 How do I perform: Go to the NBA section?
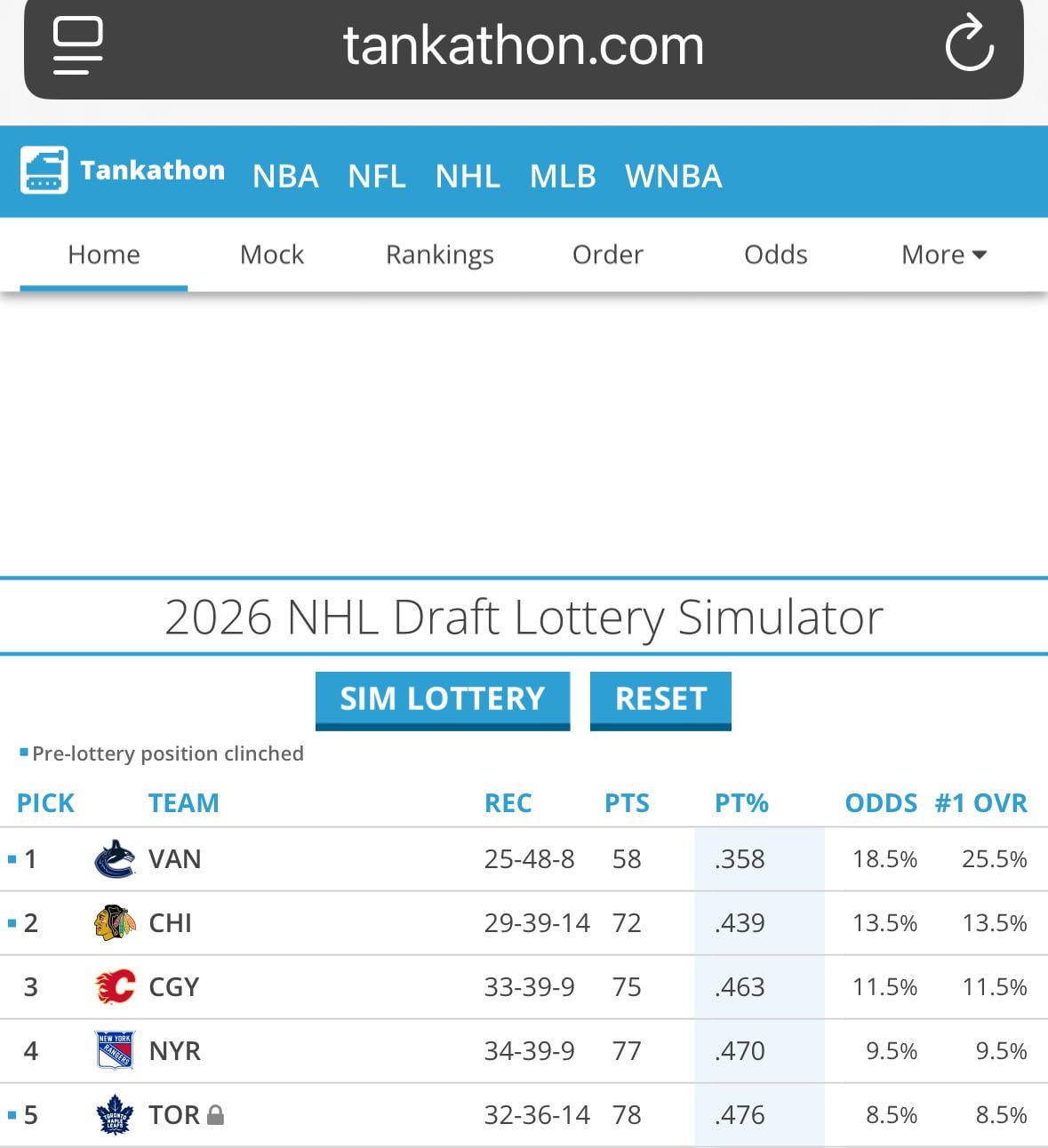285,176
